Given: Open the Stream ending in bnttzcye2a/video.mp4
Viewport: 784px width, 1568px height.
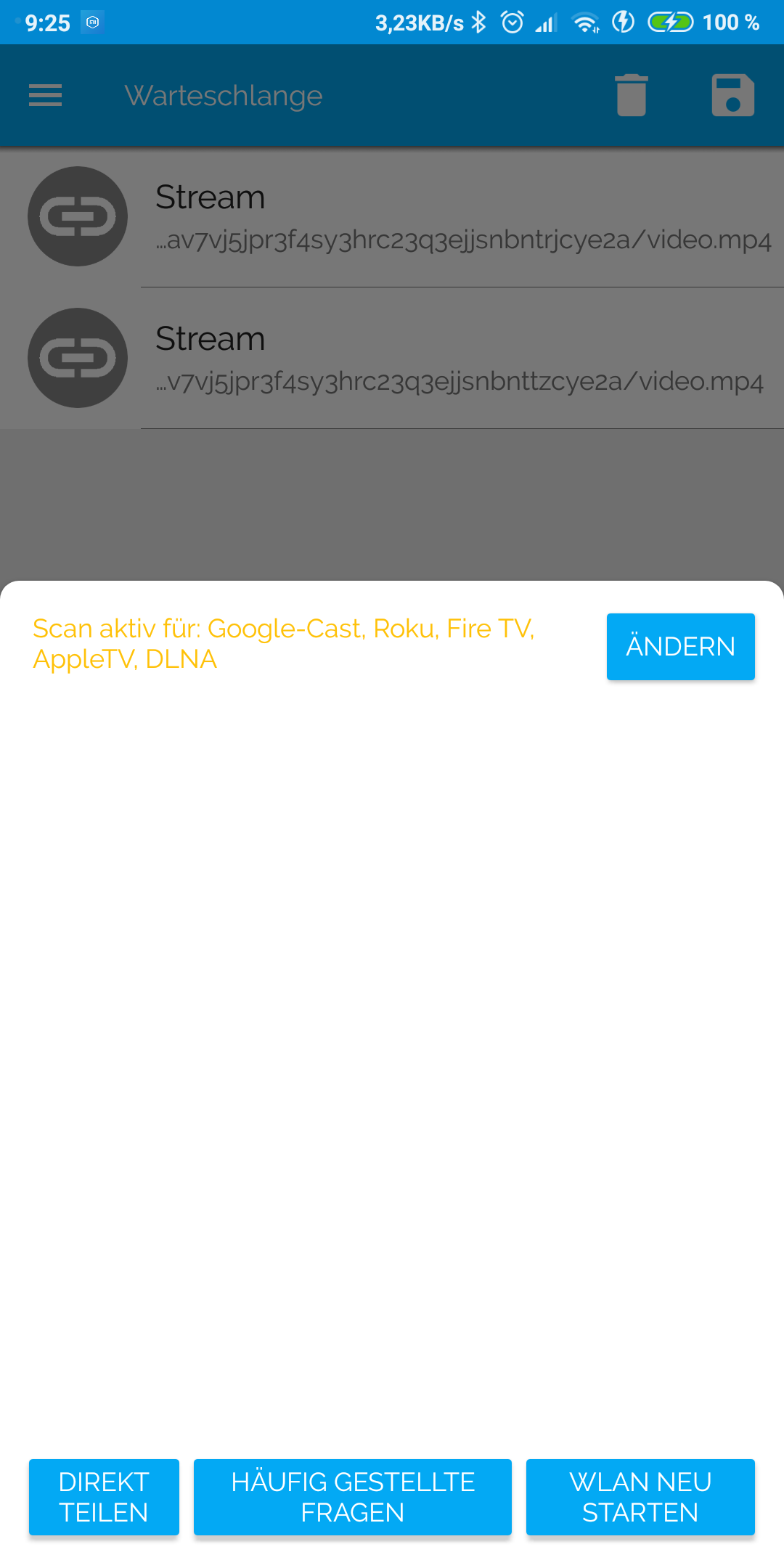Looking at the screenshot, I should [392, 358].
